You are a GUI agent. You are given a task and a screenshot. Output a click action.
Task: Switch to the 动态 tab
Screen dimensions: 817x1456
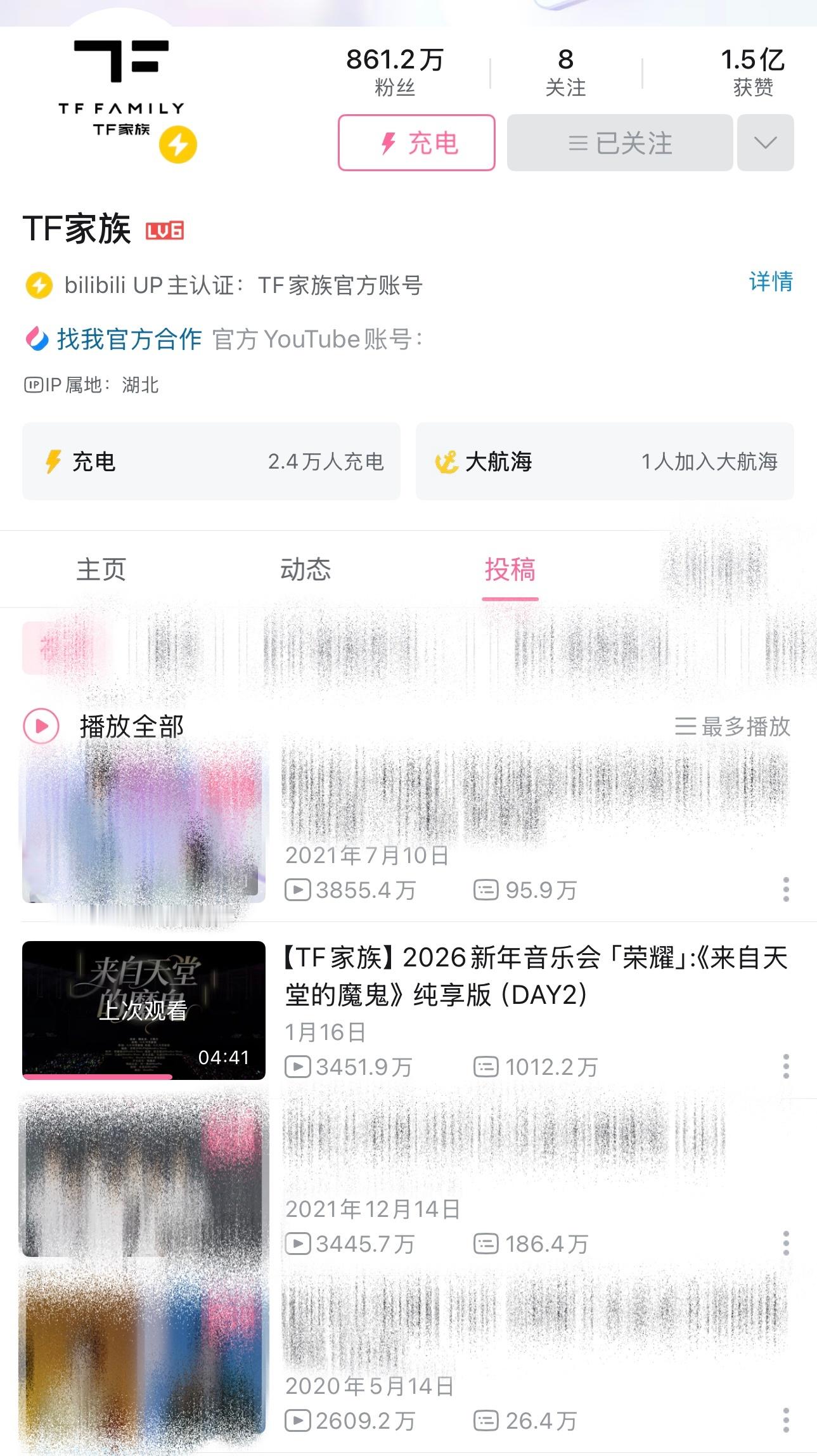(306, 569)
